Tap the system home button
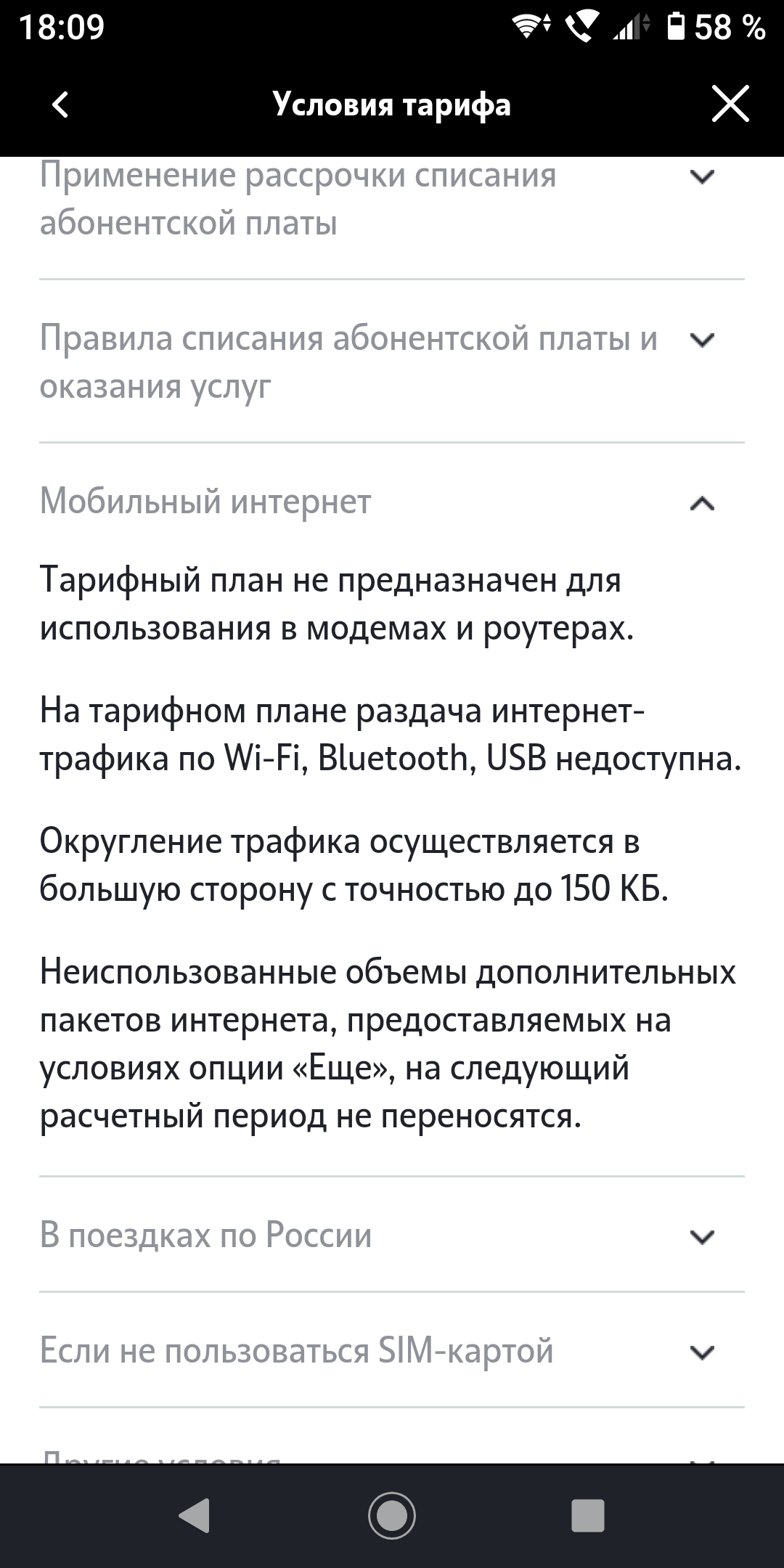 coord(392,1516)
